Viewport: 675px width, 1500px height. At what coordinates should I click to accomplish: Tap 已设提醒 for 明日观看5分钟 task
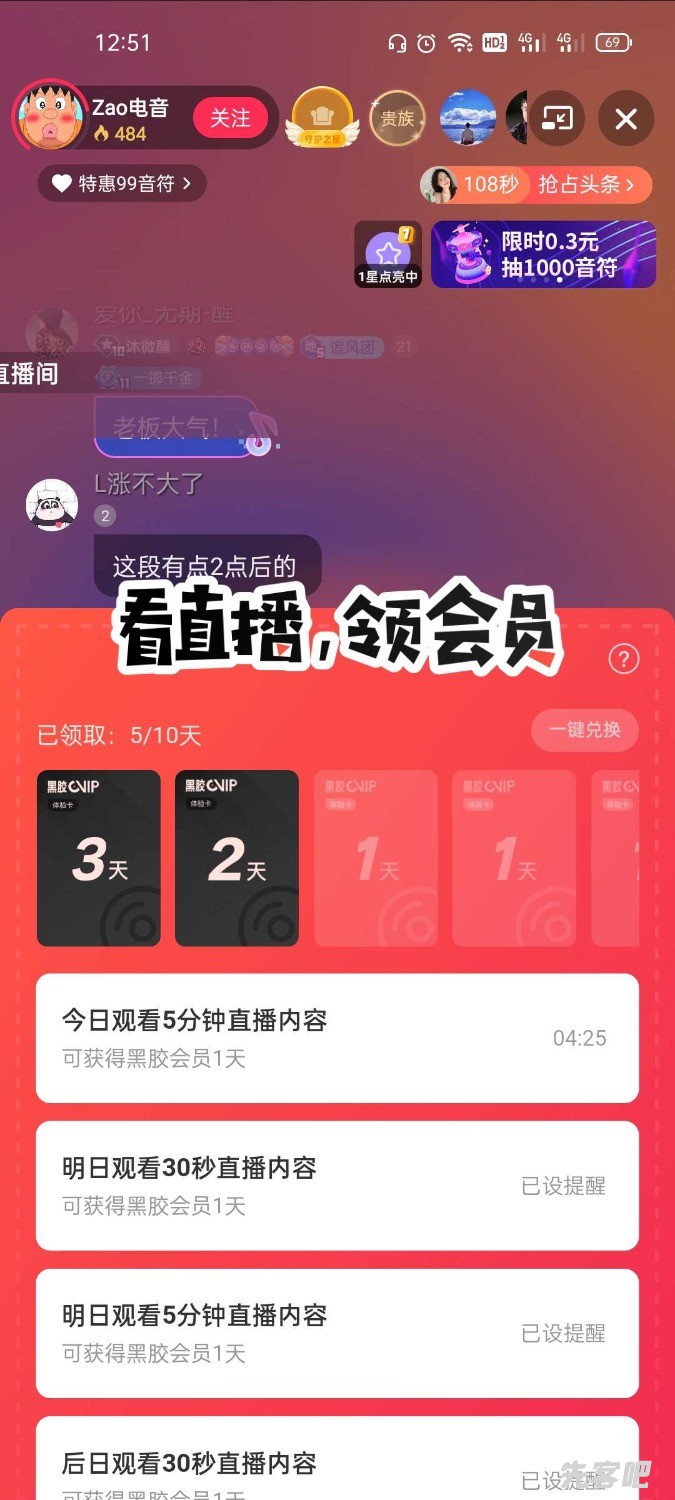coord(563,1333)
